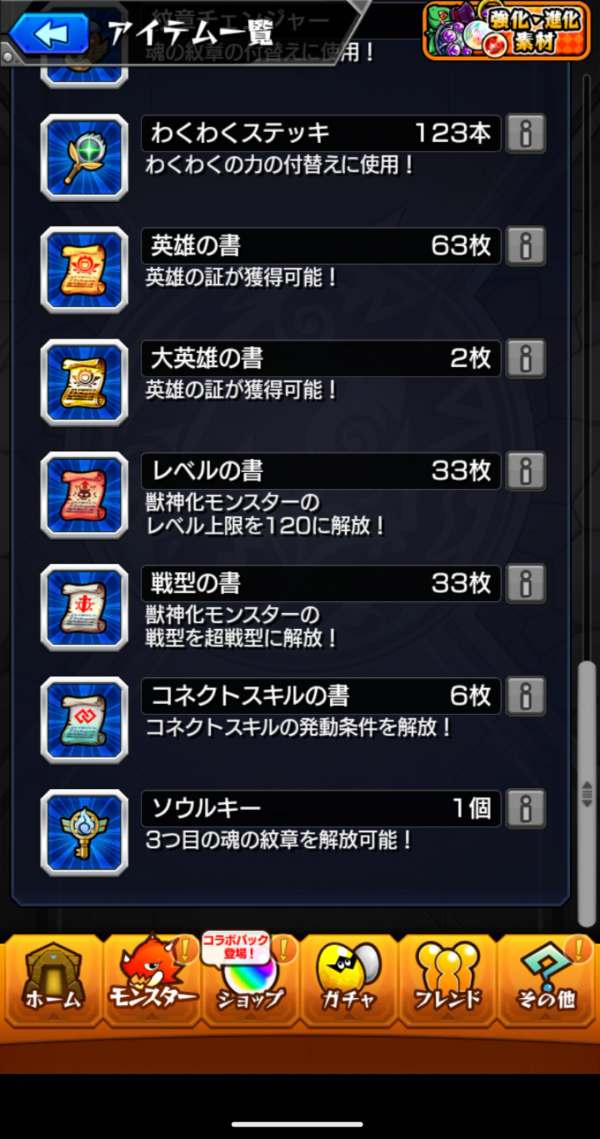
Task: Open info for わくわくステッキ
Action: 525,133
